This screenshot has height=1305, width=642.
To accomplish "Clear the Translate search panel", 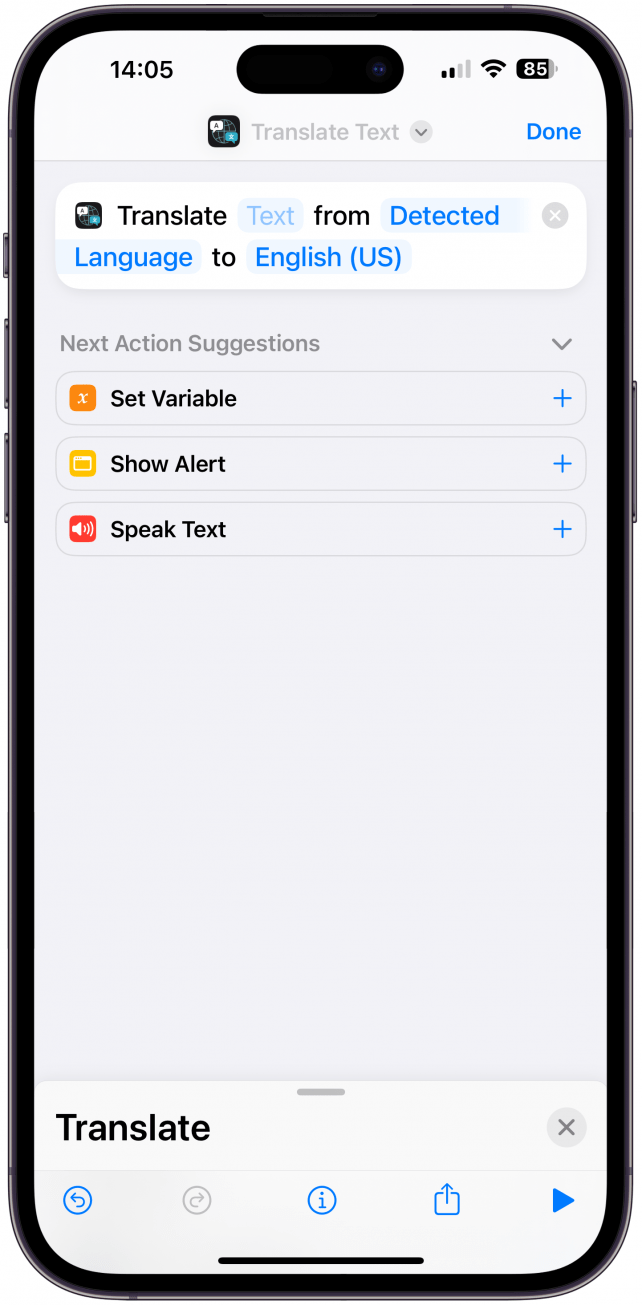I will 566,1128.
